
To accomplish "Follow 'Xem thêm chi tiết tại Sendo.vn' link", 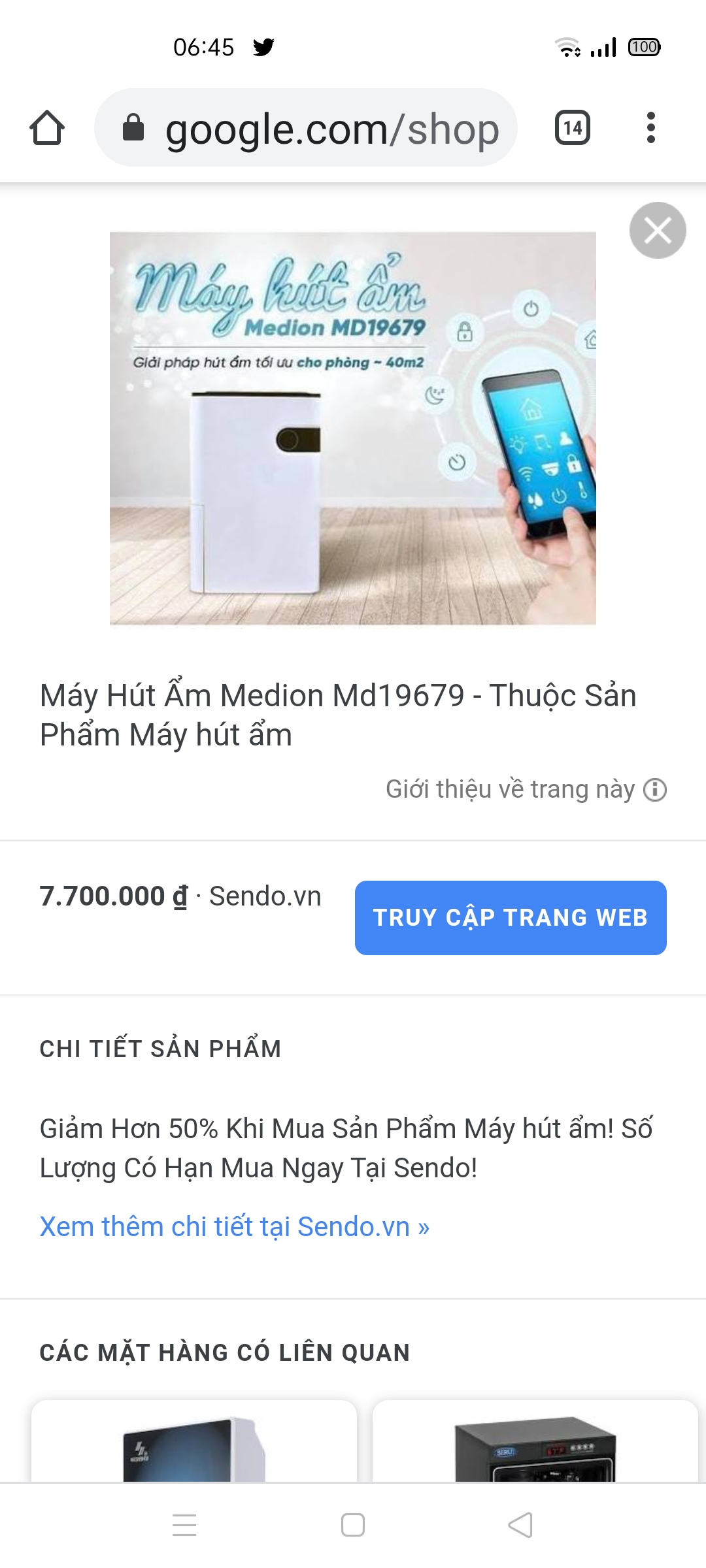I will [x=235, y=1226].
